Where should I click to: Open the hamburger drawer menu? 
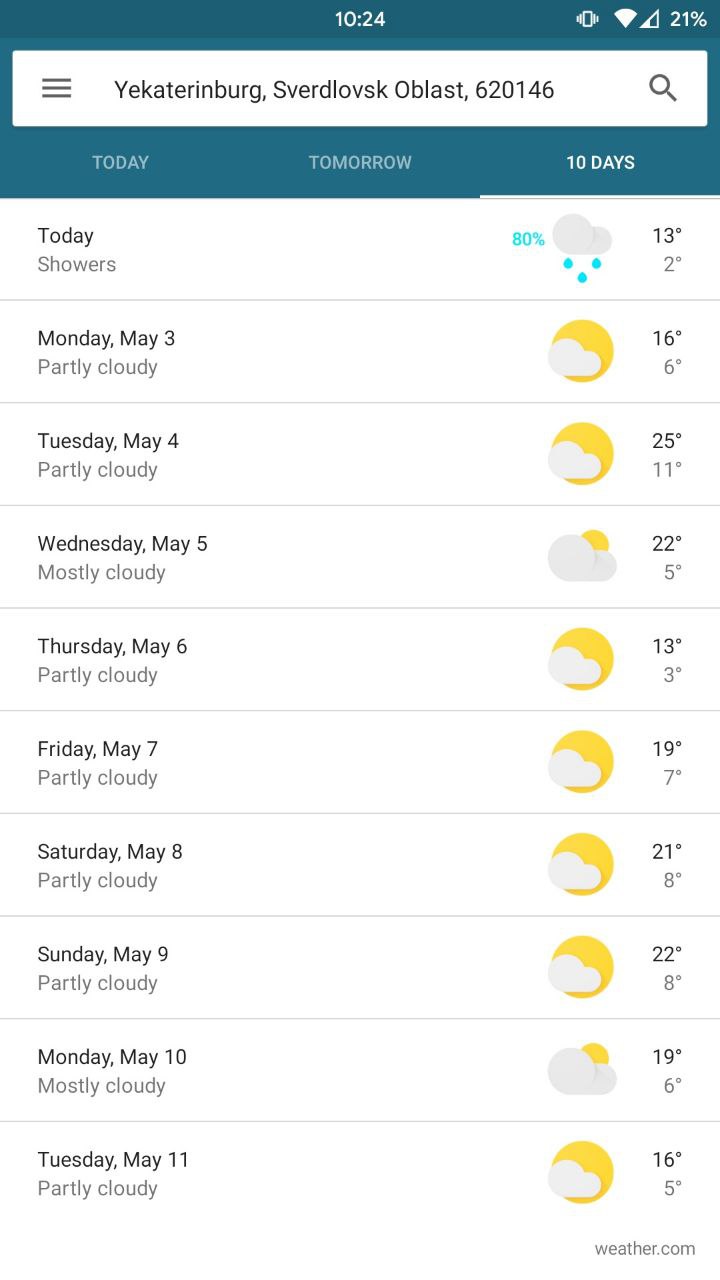56,89
